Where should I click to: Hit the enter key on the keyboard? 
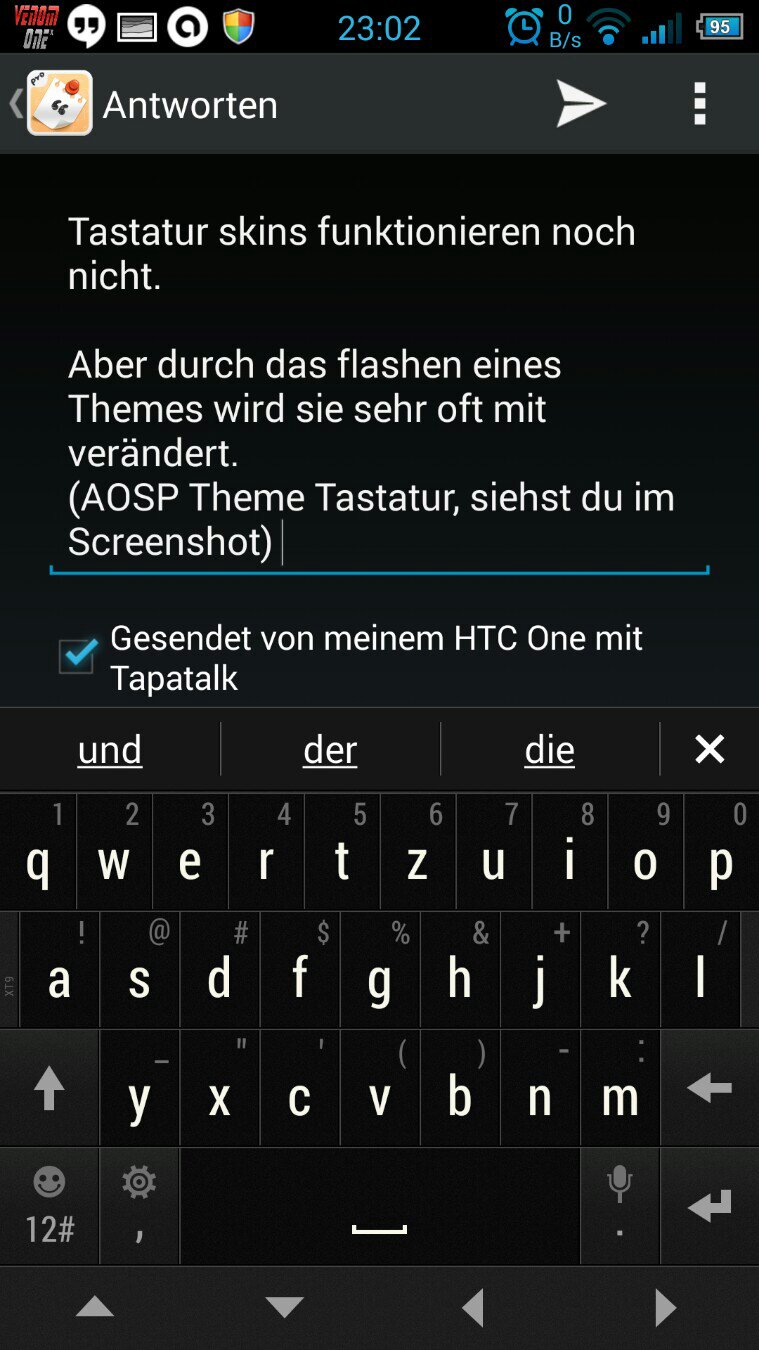click(709, 1205)
